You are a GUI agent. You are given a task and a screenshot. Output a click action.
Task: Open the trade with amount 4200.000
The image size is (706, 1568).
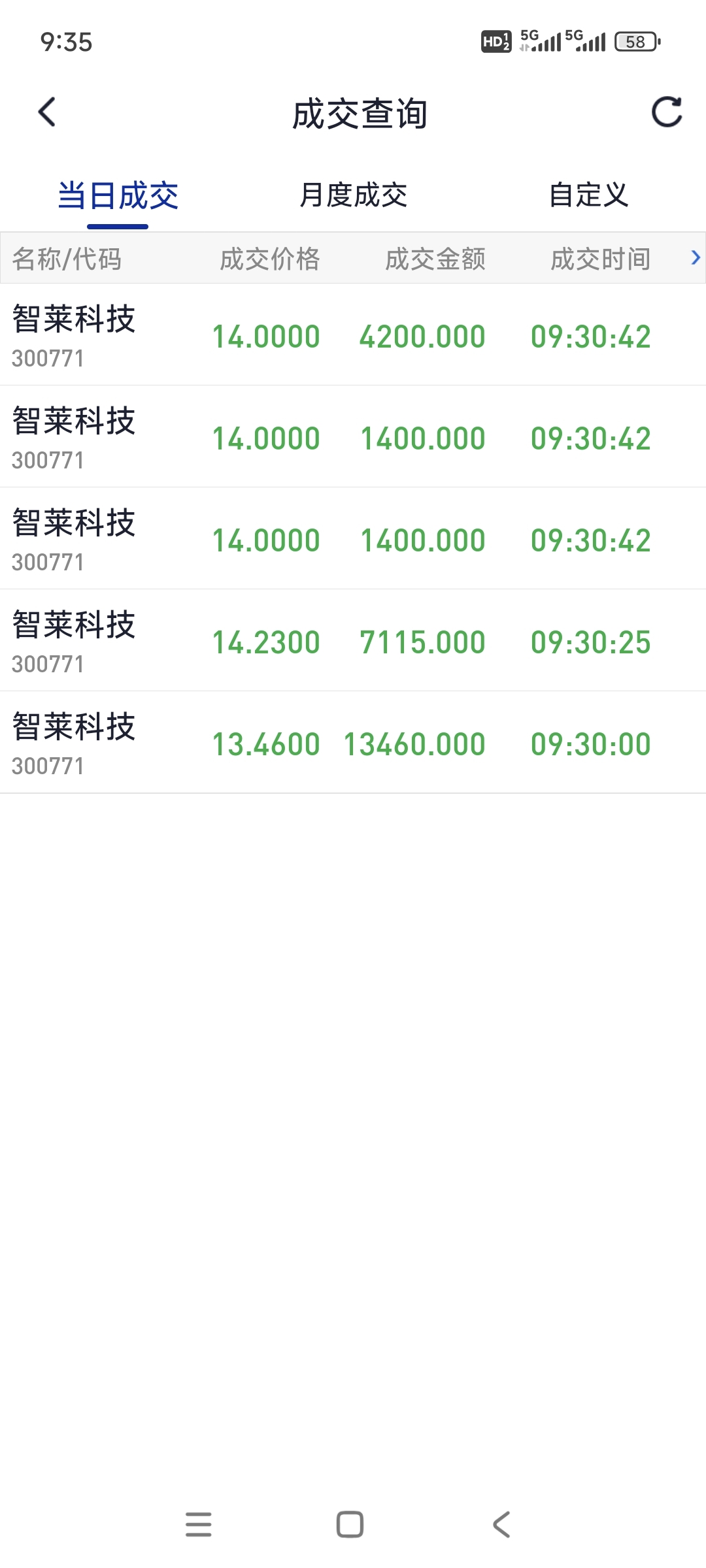point(353,335)
